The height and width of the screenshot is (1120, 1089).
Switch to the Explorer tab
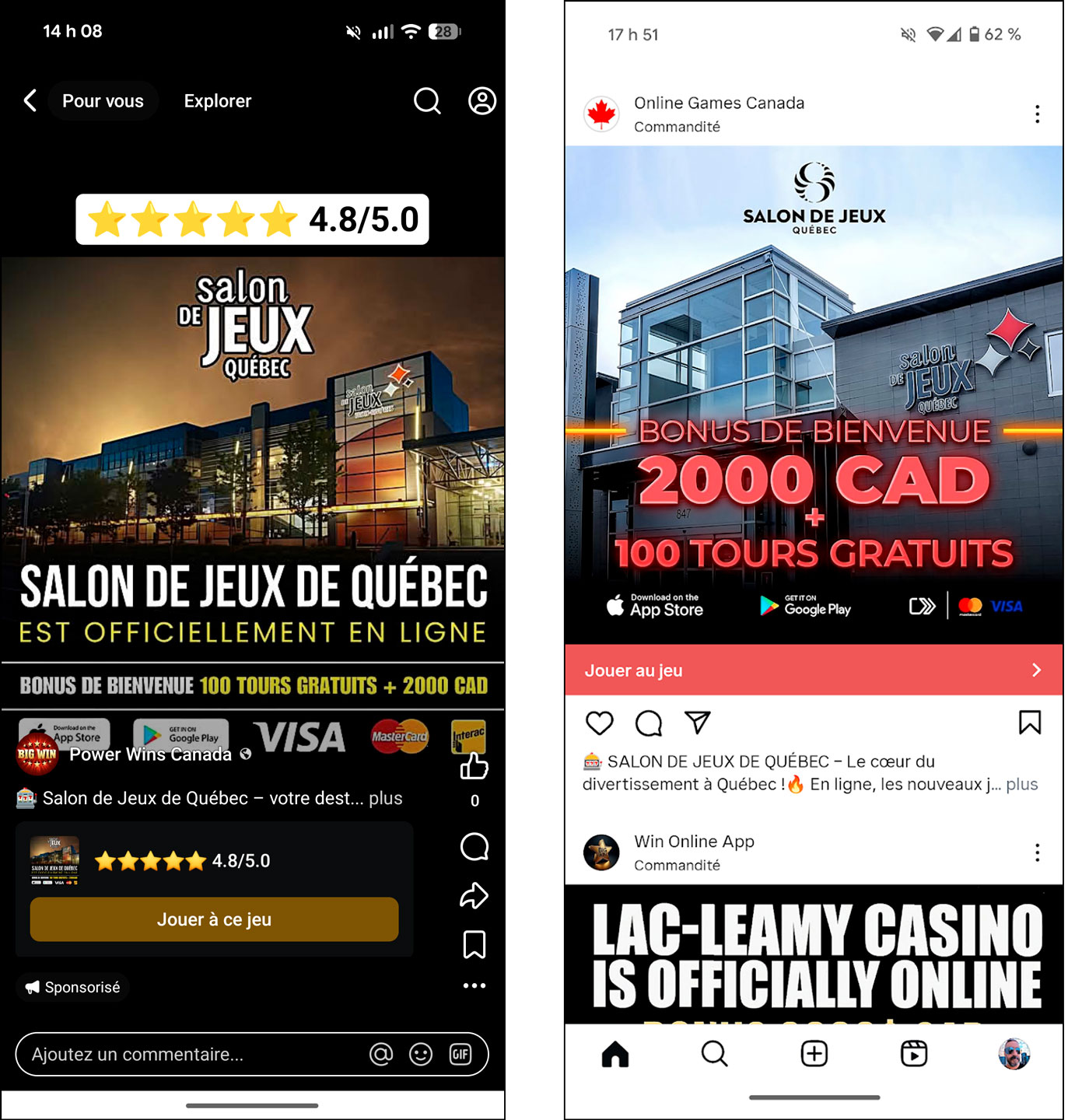coord(217,101)
